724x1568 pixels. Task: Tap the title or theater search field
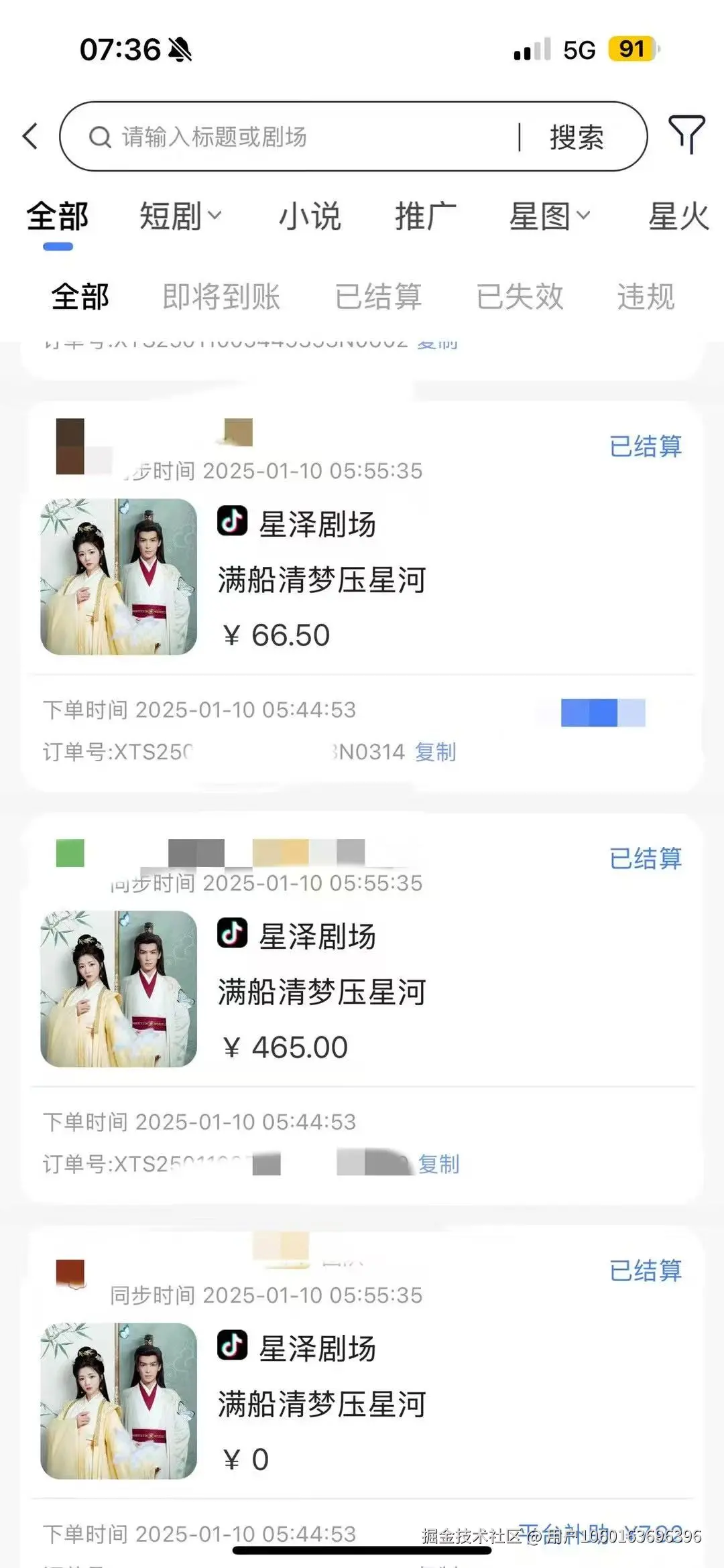302,137
